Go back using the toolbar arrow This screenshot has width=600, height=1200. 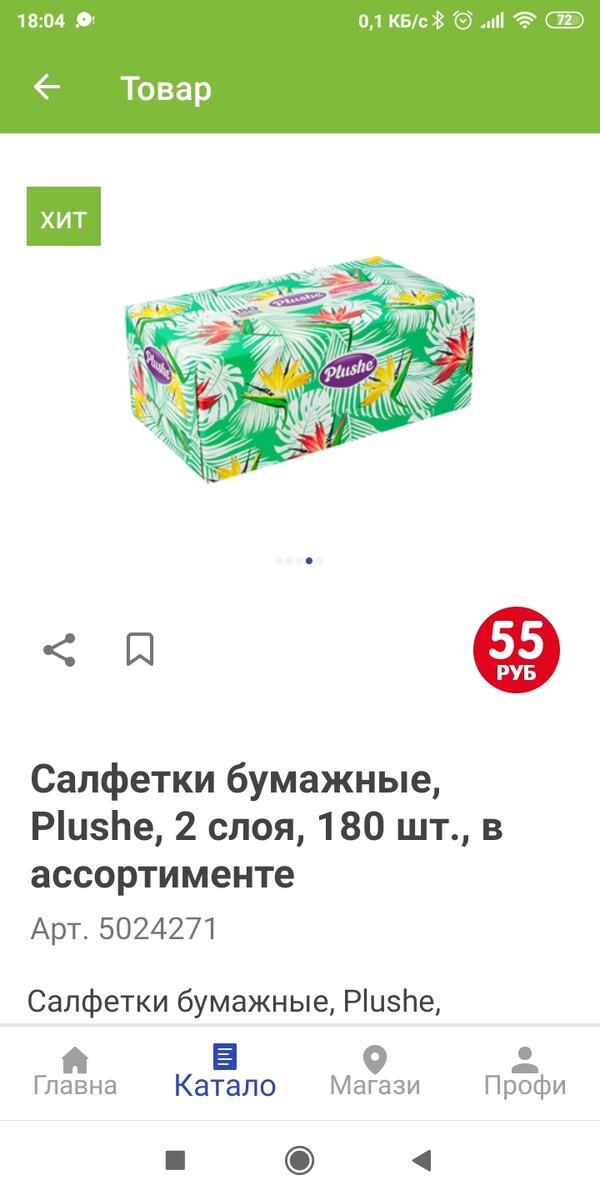pyautogui.click(x=47, y=88)
